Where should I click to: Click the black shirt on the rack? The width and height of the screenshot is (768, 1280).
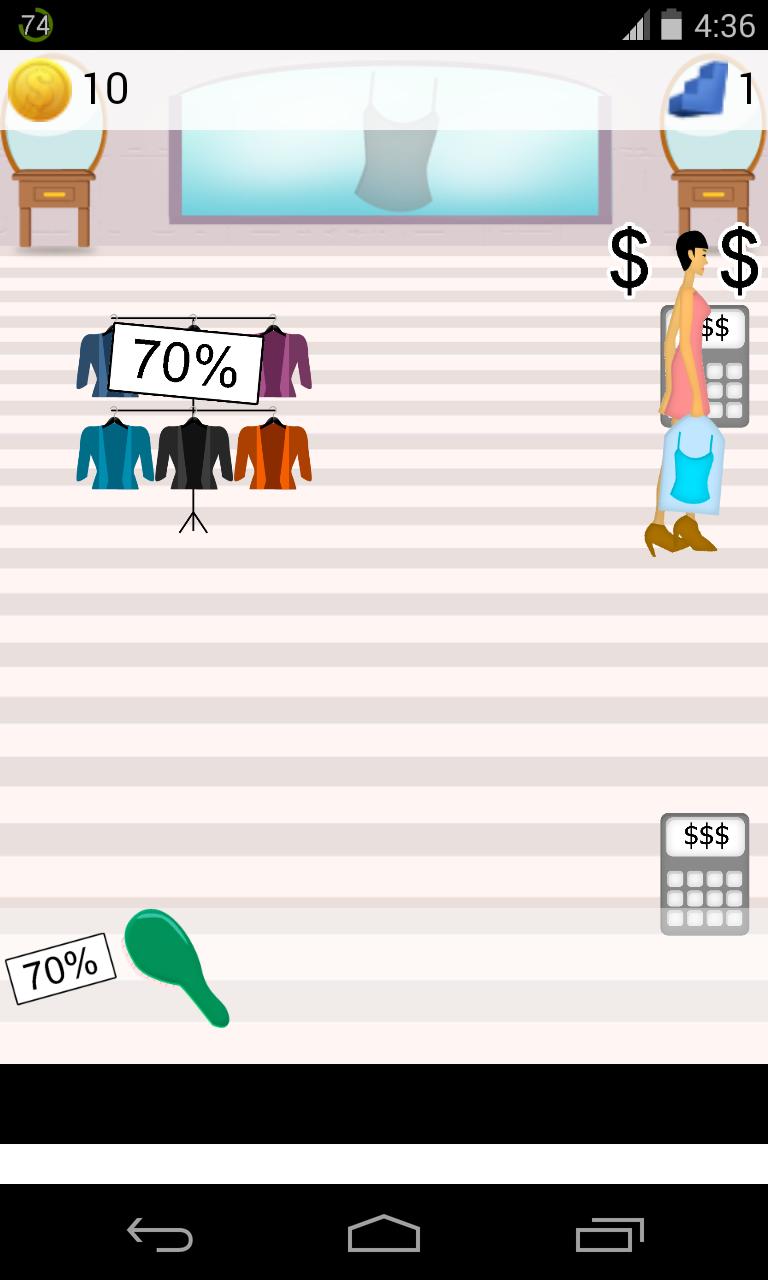(x=192, y=455)
